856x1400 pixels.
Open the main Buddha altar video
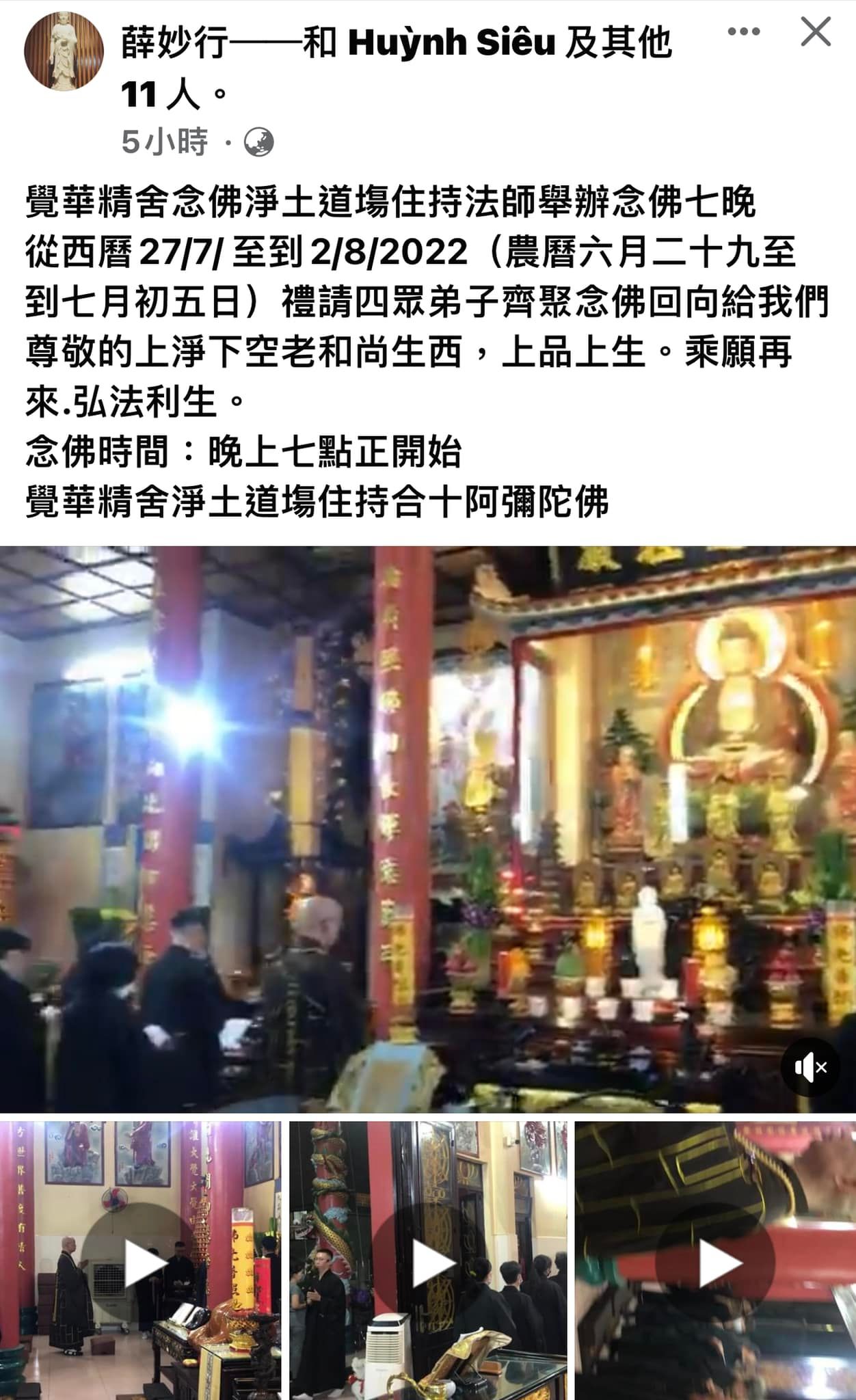click(428, 829)
